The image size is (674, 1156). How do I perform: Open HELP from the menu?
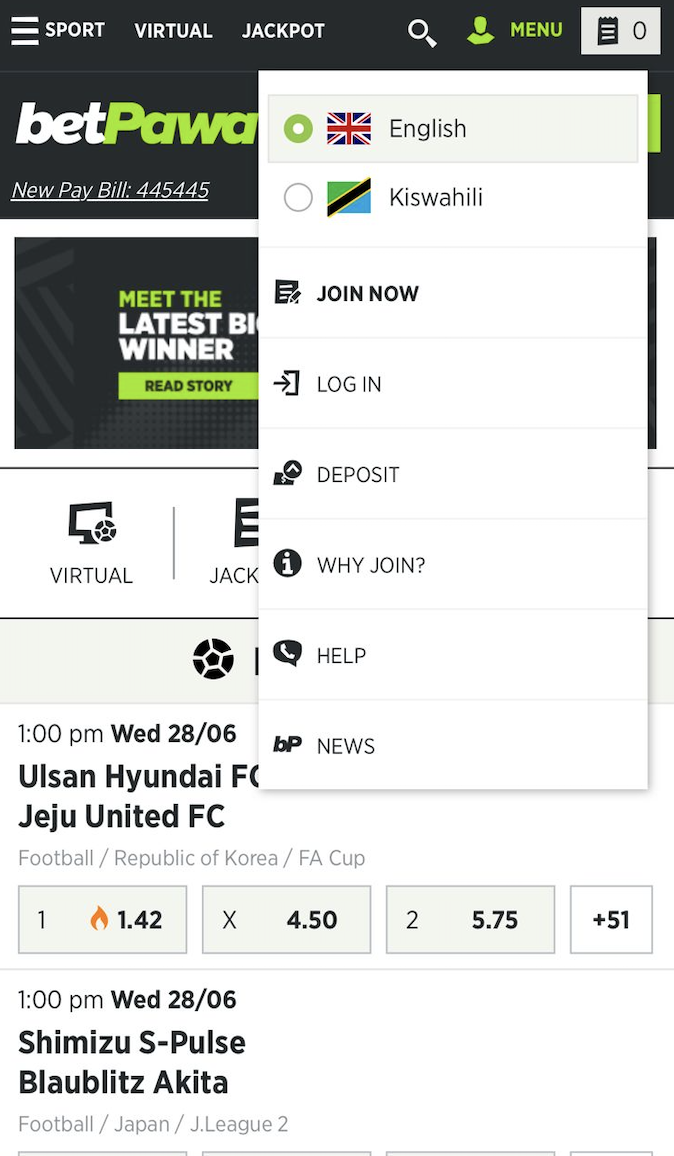(341, 656)
